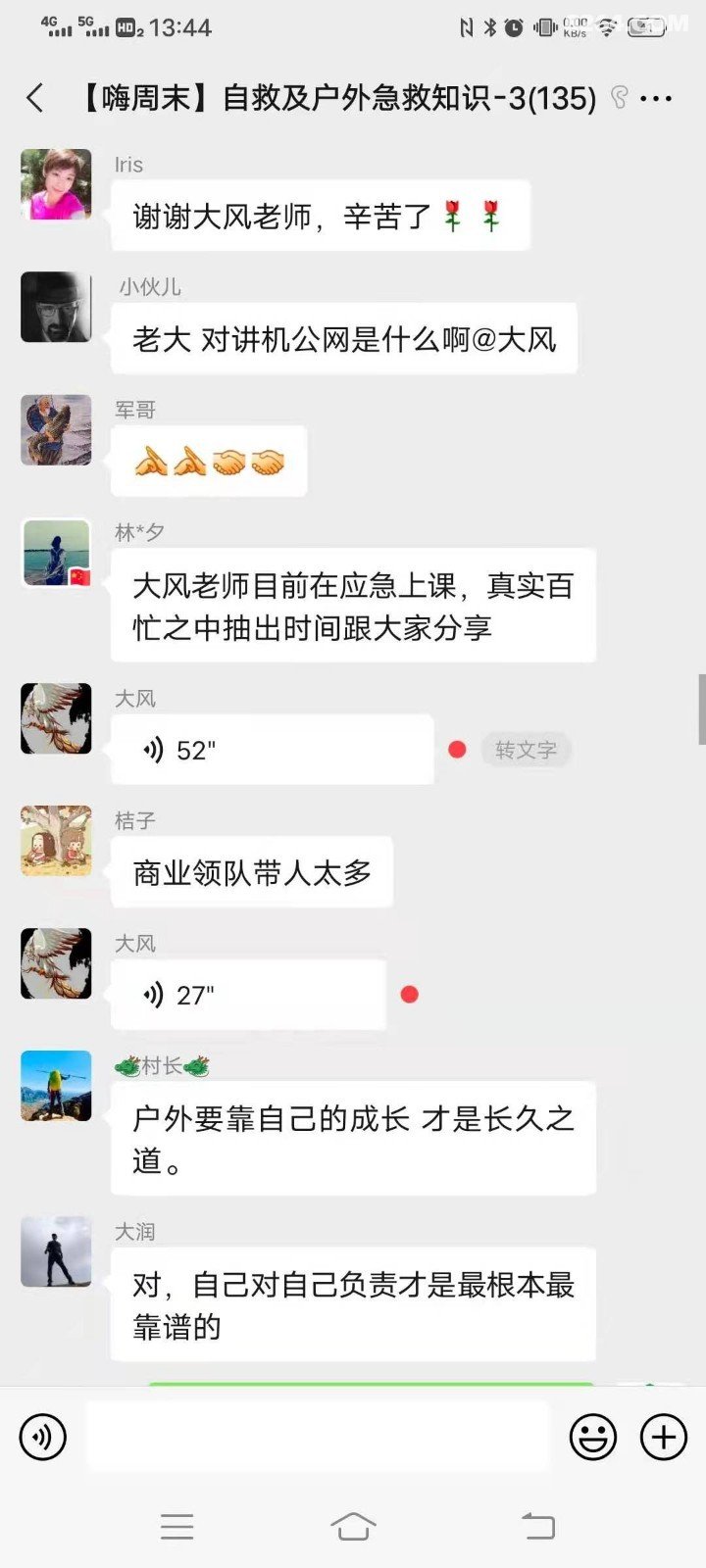706x1568 pixels.
Task: Convert the 52-second voice message to text
Action: (526, 750)
